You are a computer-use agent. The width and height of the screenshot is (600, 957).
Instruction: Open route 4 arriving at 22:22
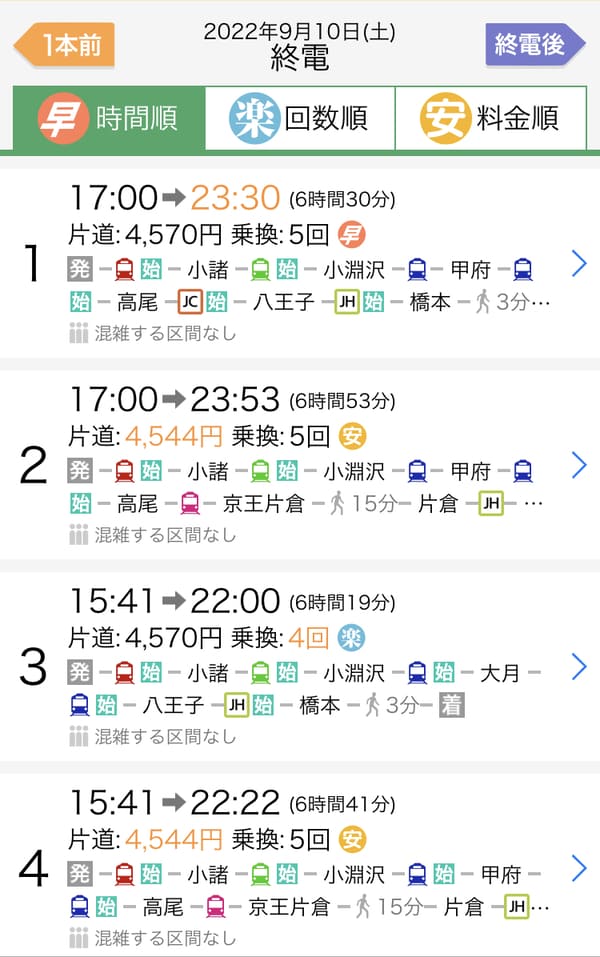[x=300, y=865]
